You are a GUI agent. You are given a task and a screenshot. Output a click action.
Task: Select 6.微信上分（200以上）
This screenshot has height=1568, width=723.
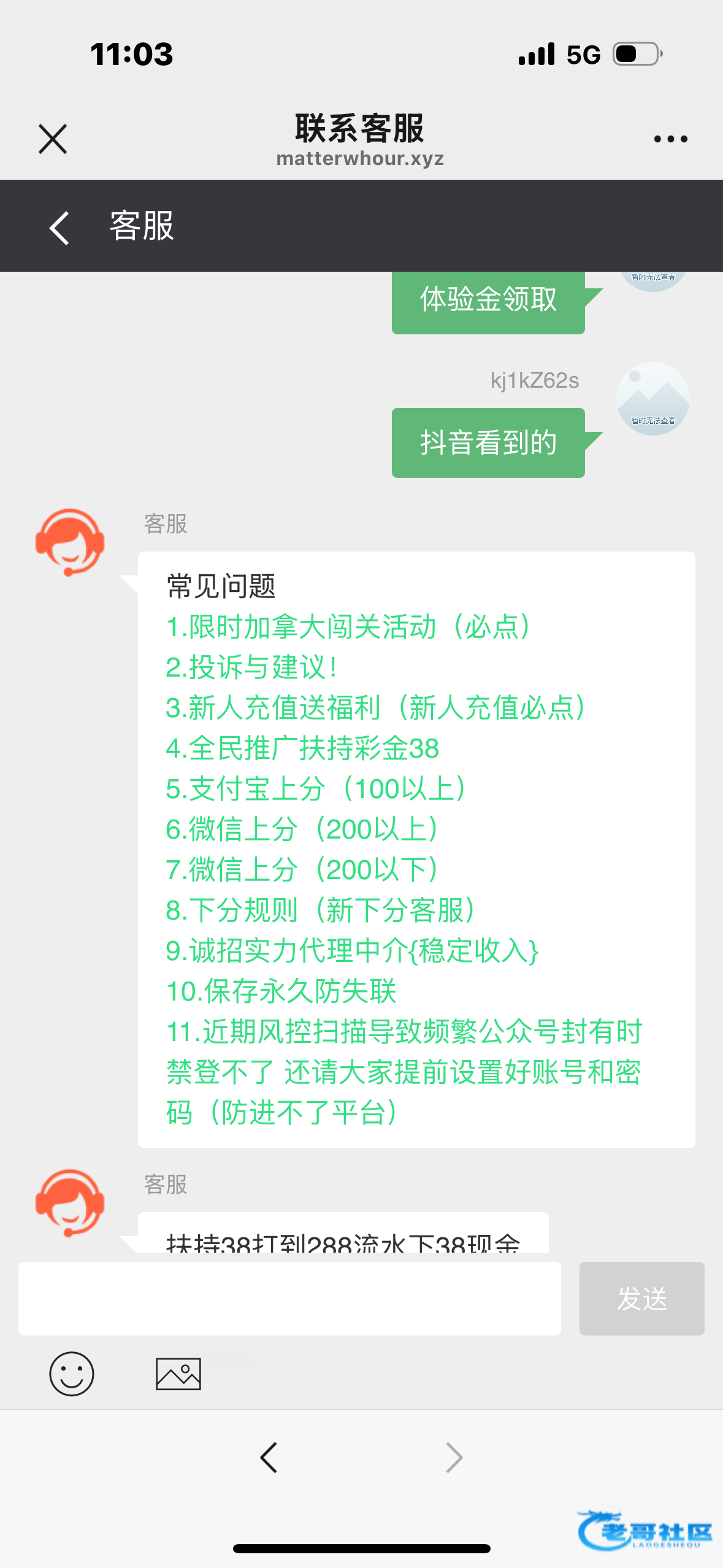pos(302,829)
